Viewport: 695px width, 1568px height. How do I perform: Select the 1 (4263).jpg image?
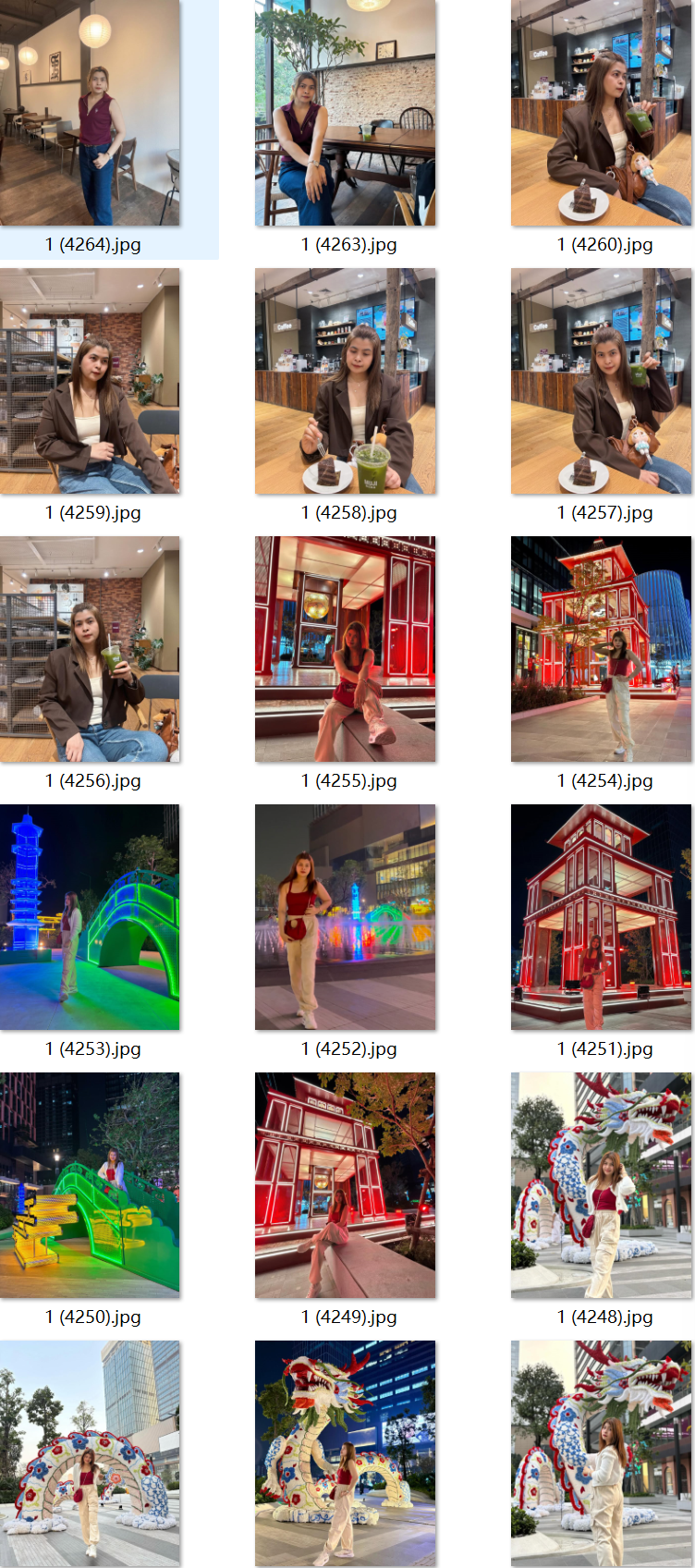point(345,113)
